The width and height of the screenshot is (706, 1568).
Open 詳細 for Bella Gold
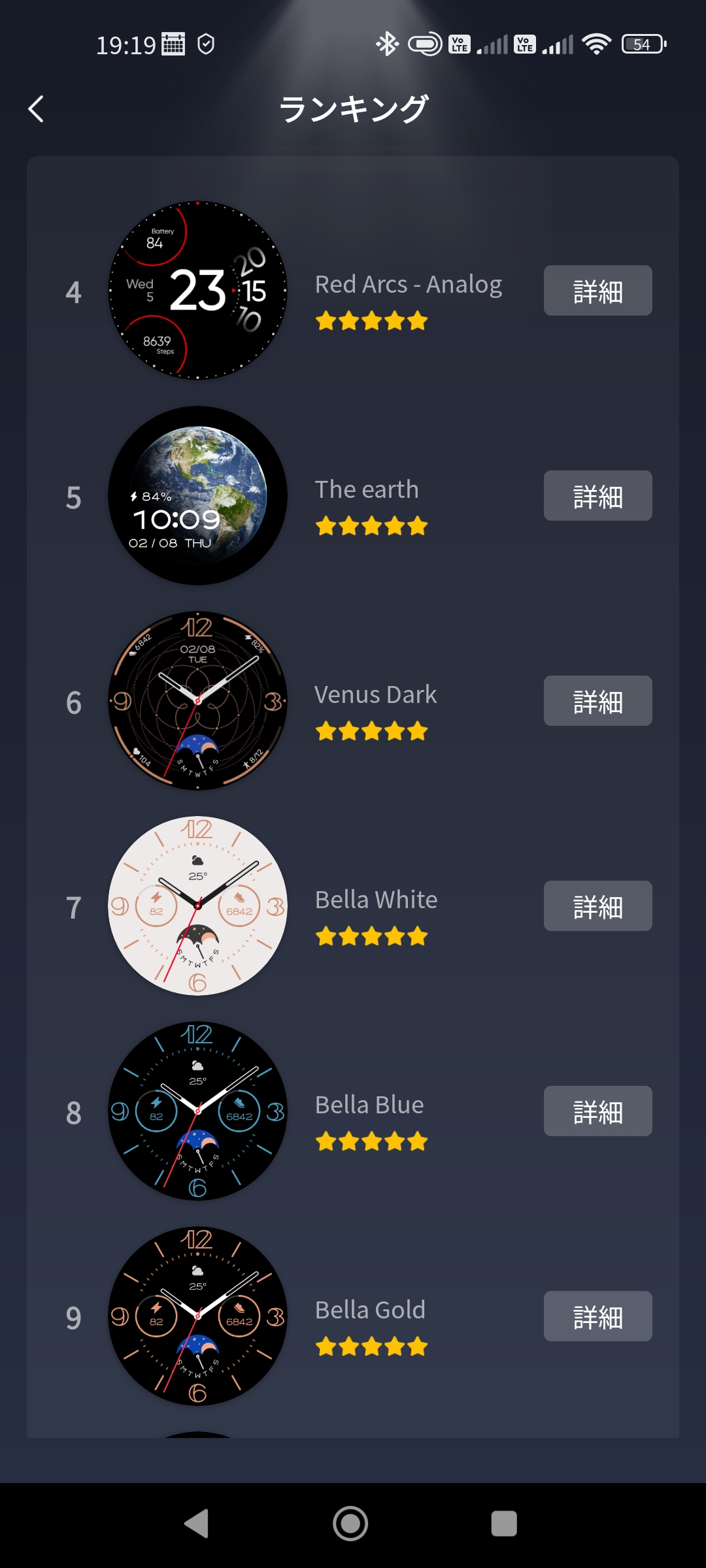(597, 1316)
